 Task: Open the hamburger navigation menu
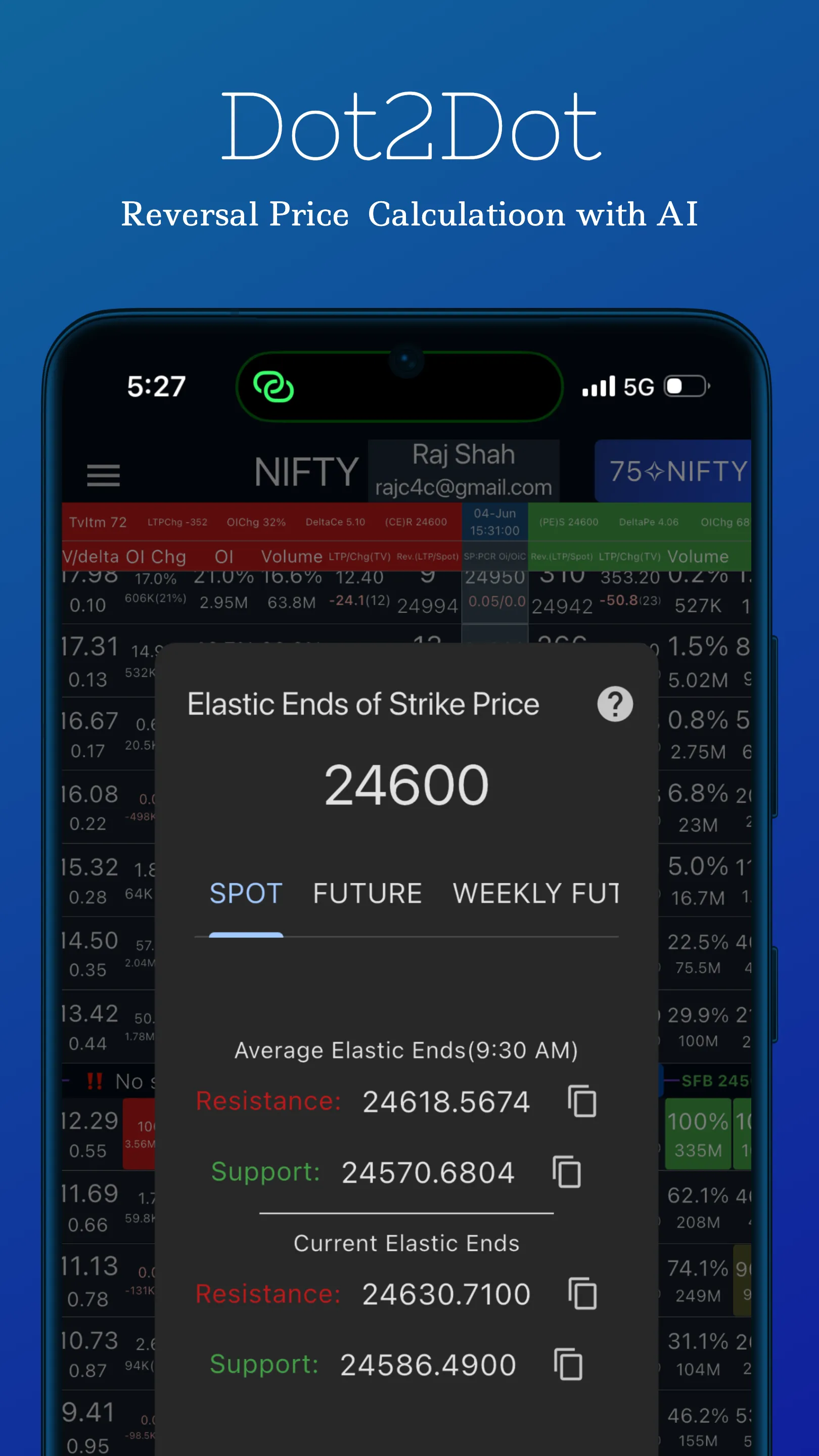pos(103,475)
